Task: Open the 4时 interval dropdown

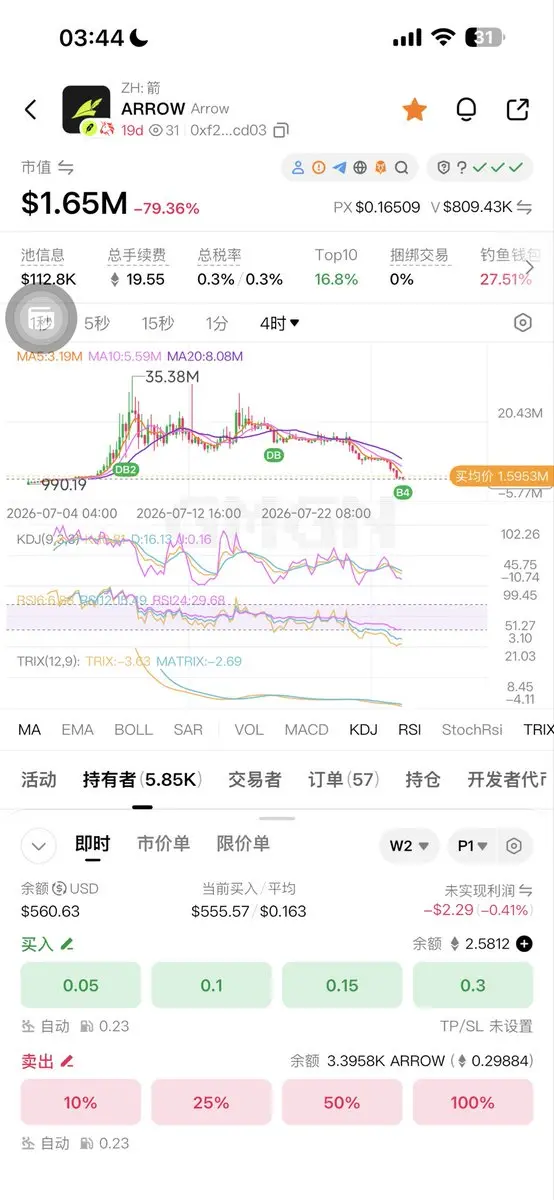Action: pyautogui.click(x=280, y=323)
